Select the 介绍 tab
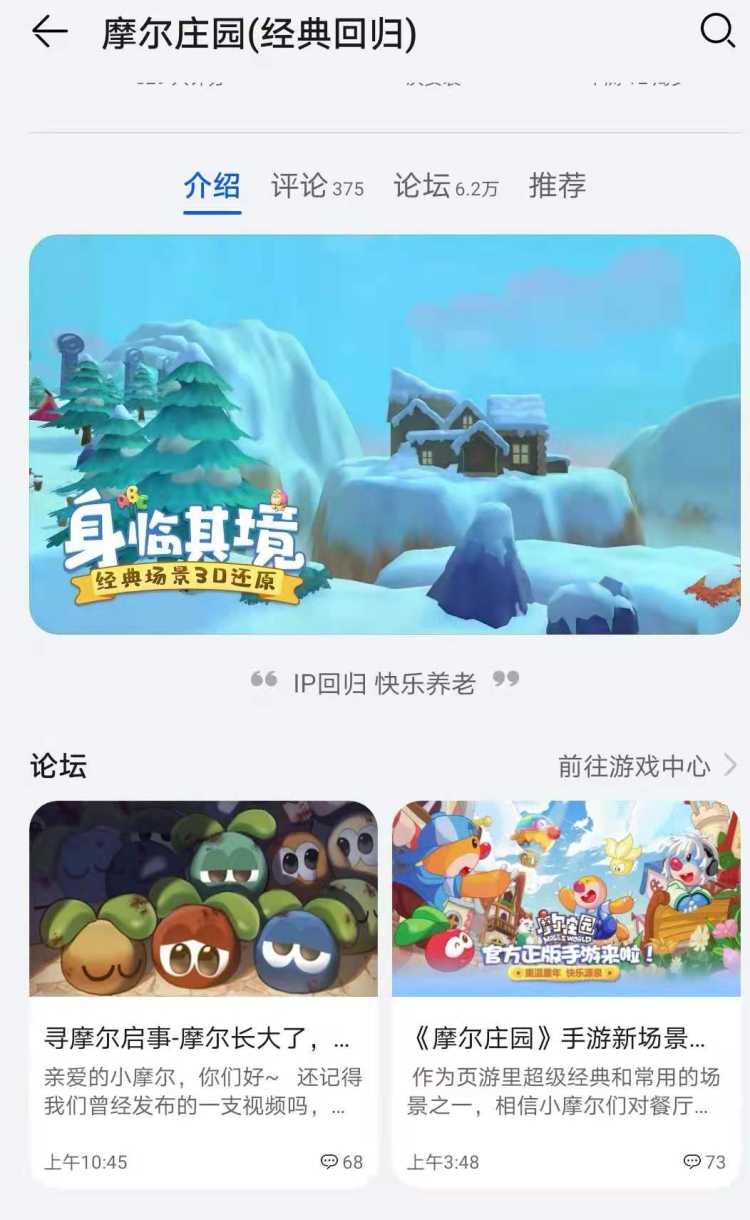 point(211,185)
